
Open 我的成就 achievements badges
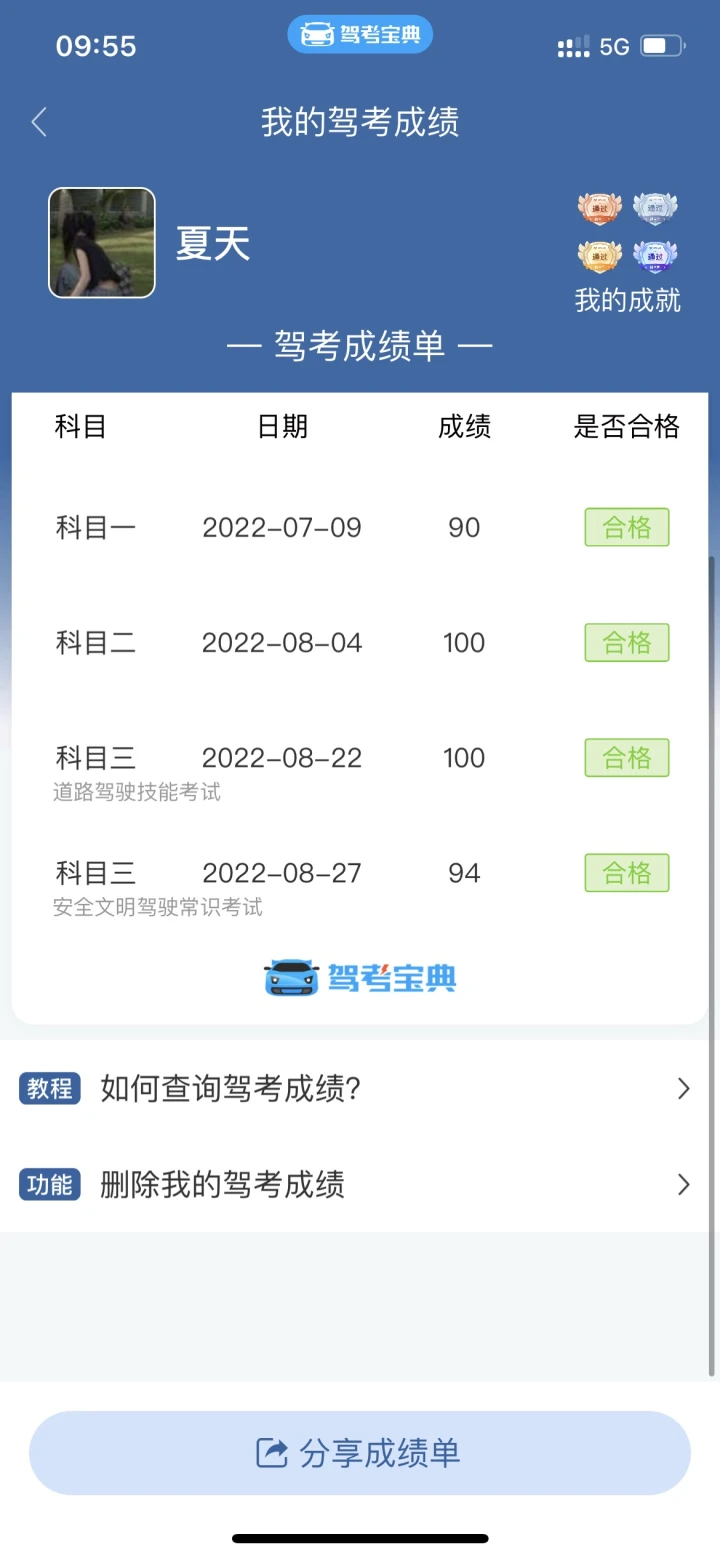[627, 252]
